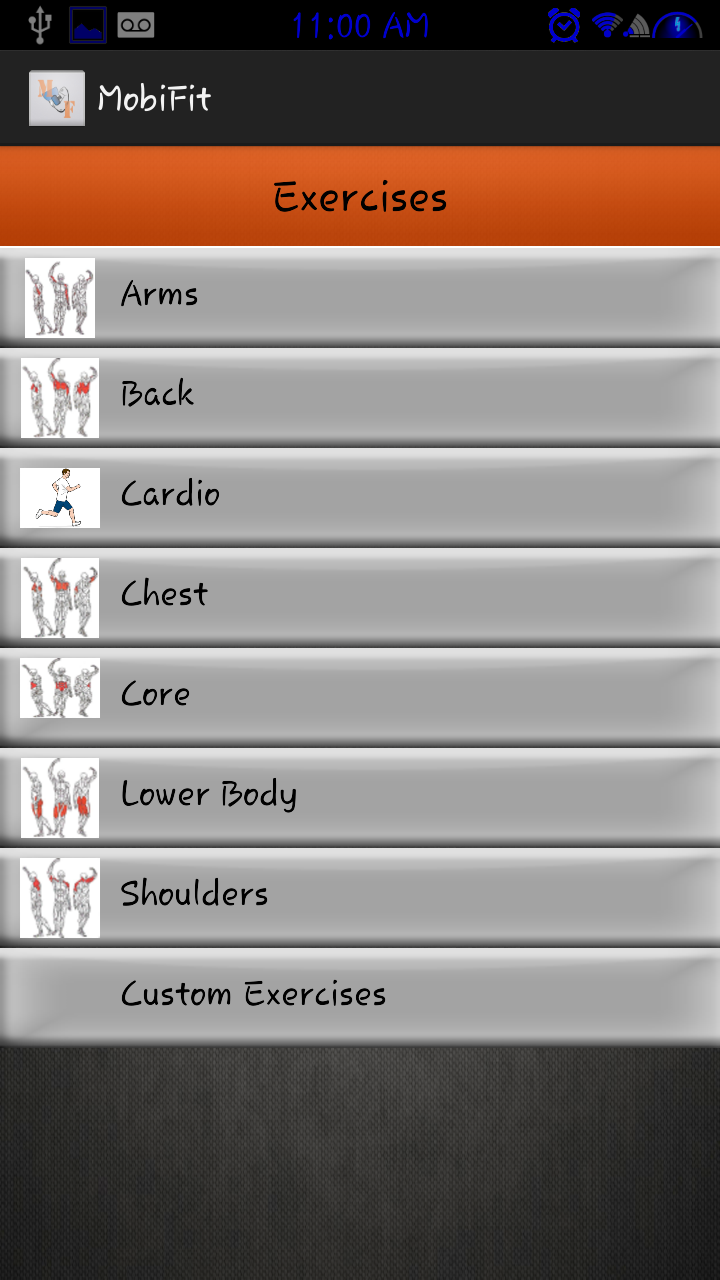Open the Arms exercise category
This screenshot has width=720, height=1280.
[360, 297]
